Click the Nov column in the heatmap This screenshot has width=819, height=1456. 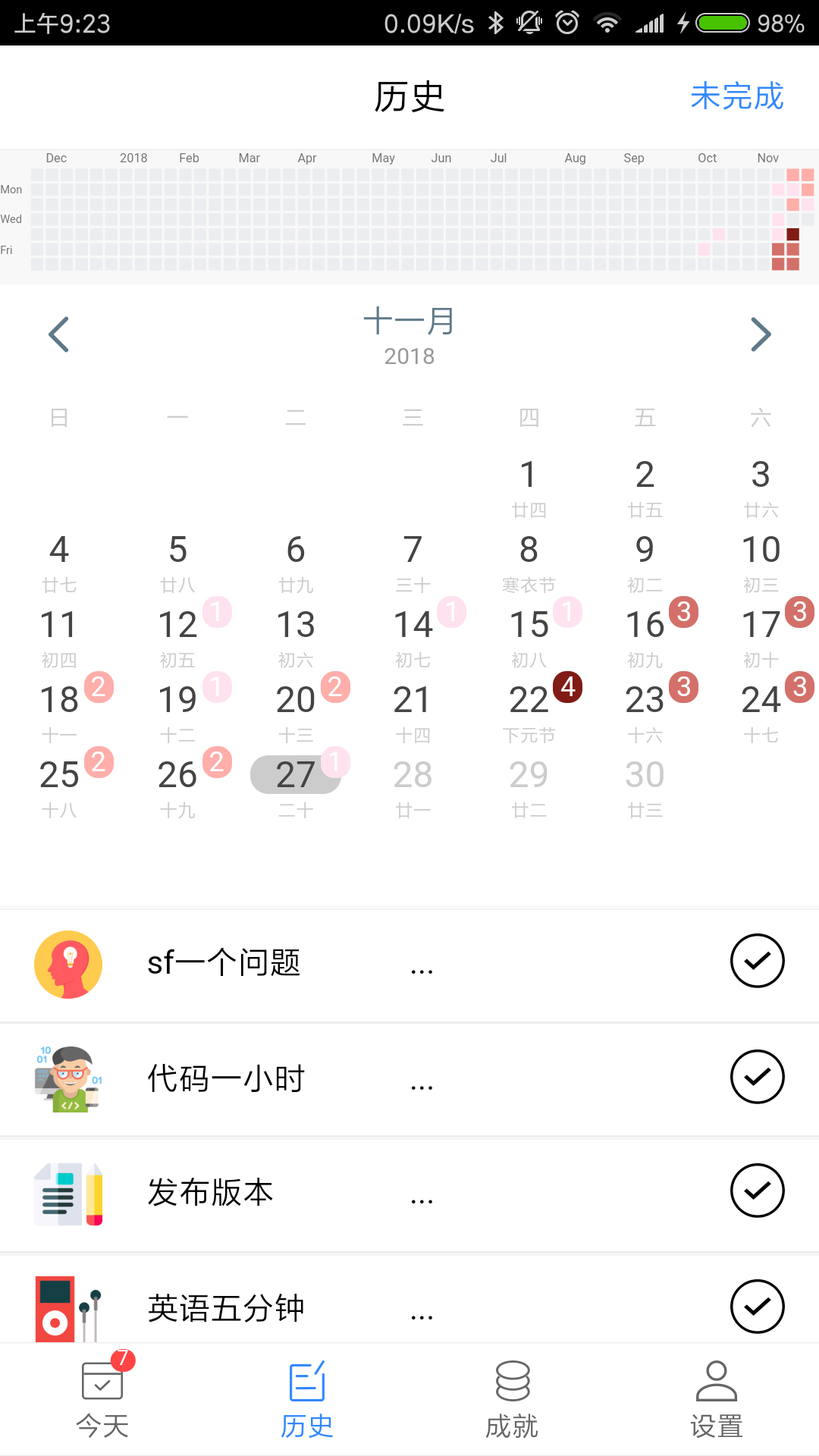[767, 212]
